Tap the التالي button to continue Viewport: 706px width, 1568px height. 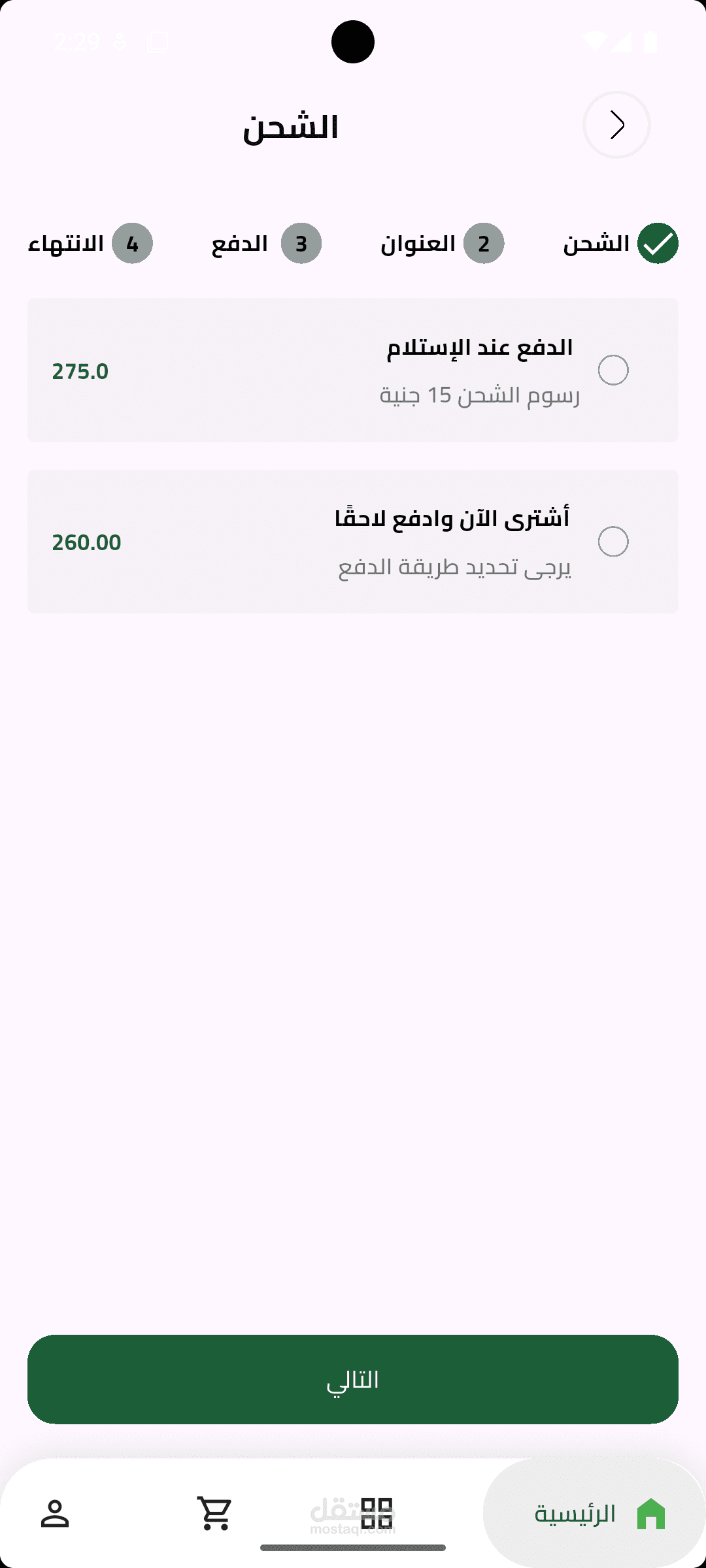tap(353, 1379)
